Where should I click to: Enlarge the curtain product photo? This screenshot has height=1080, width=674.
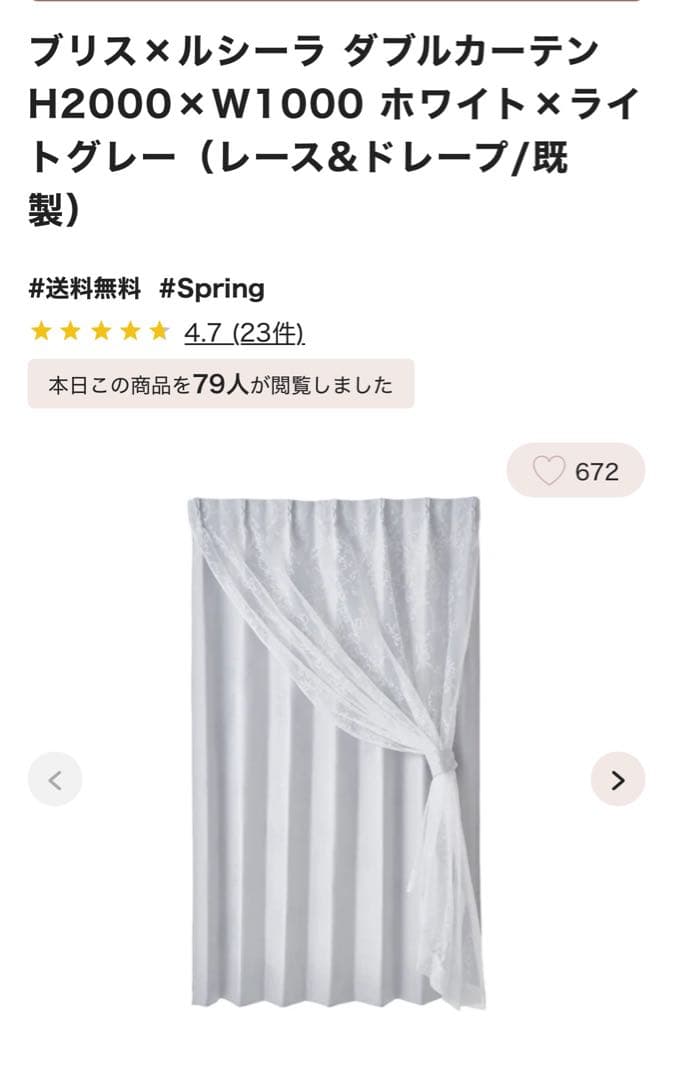(337, 750)
